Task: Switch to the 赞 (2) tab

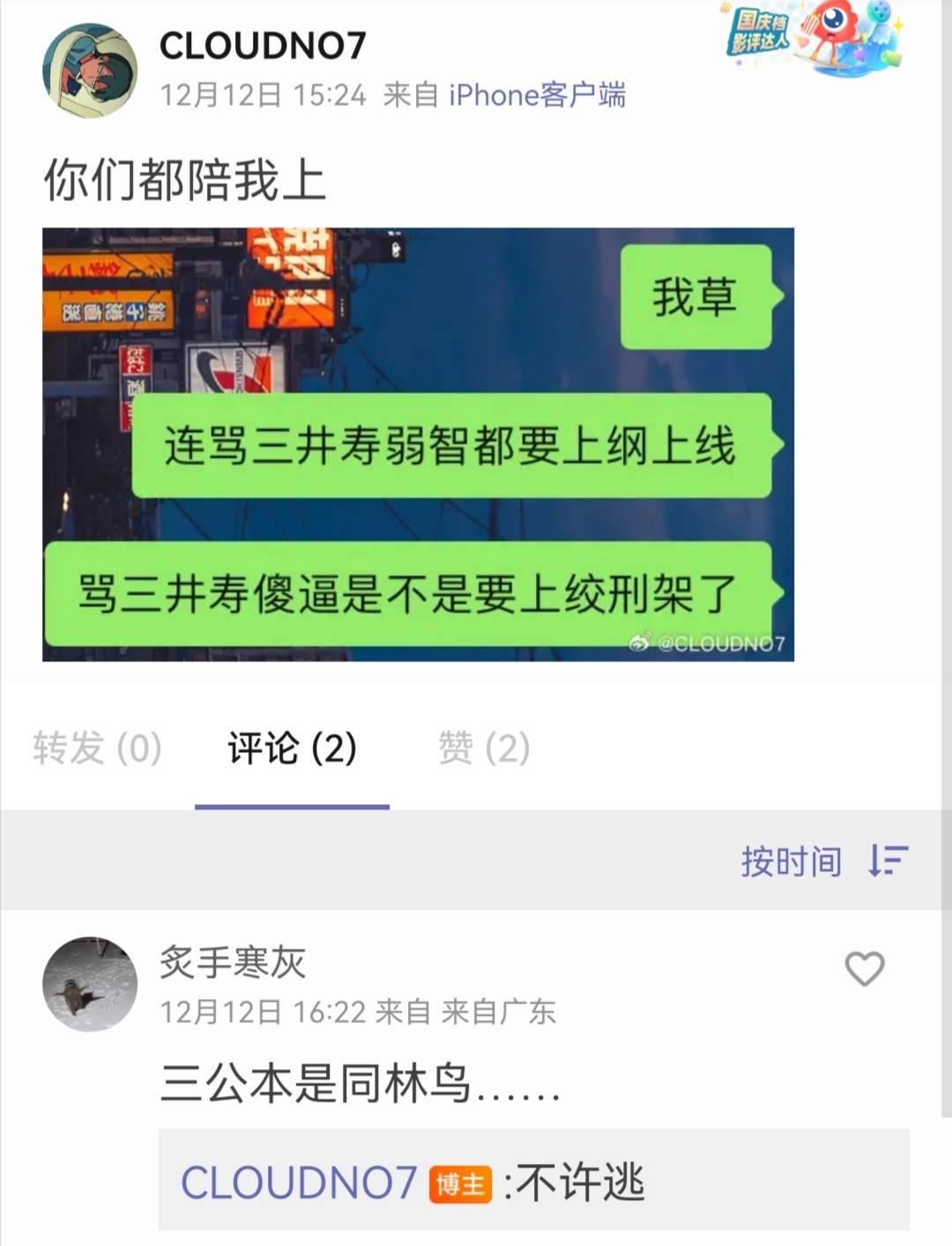Action: (484, 749)
